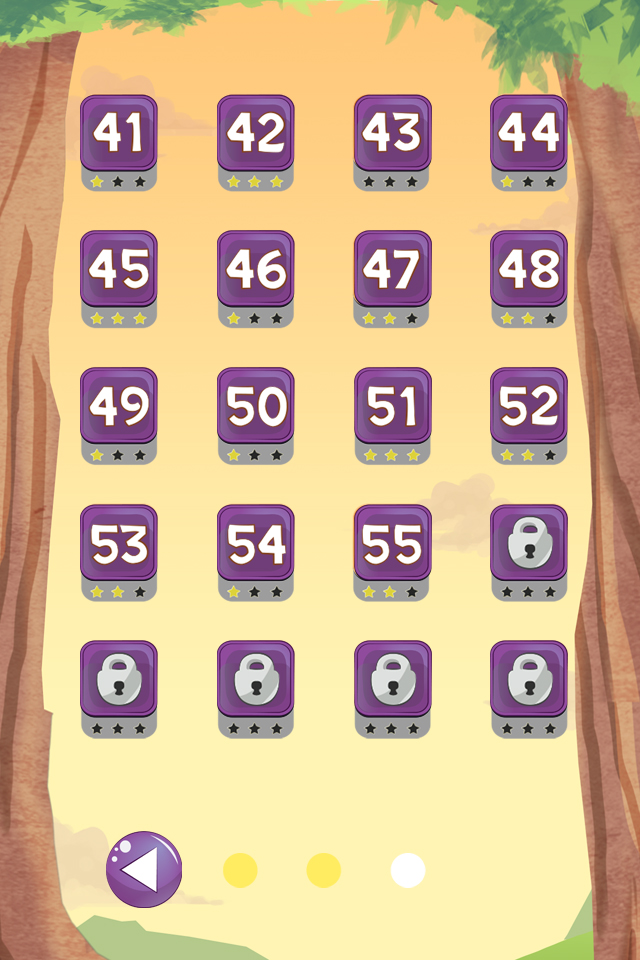Launch level 45

(x=119, y=270)
